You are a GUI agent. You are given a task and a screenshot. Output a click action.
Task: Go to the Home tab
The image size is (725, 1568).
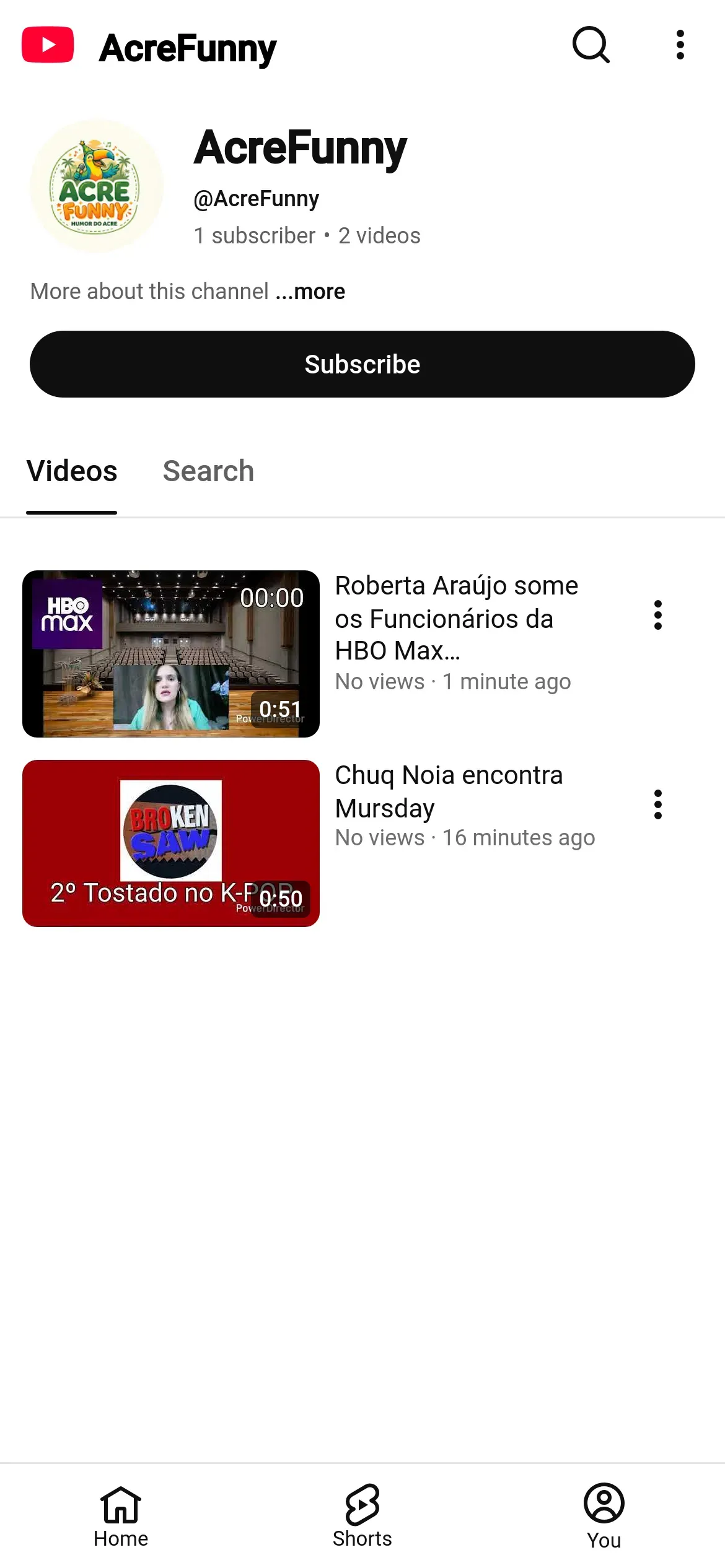[121, 1516]
